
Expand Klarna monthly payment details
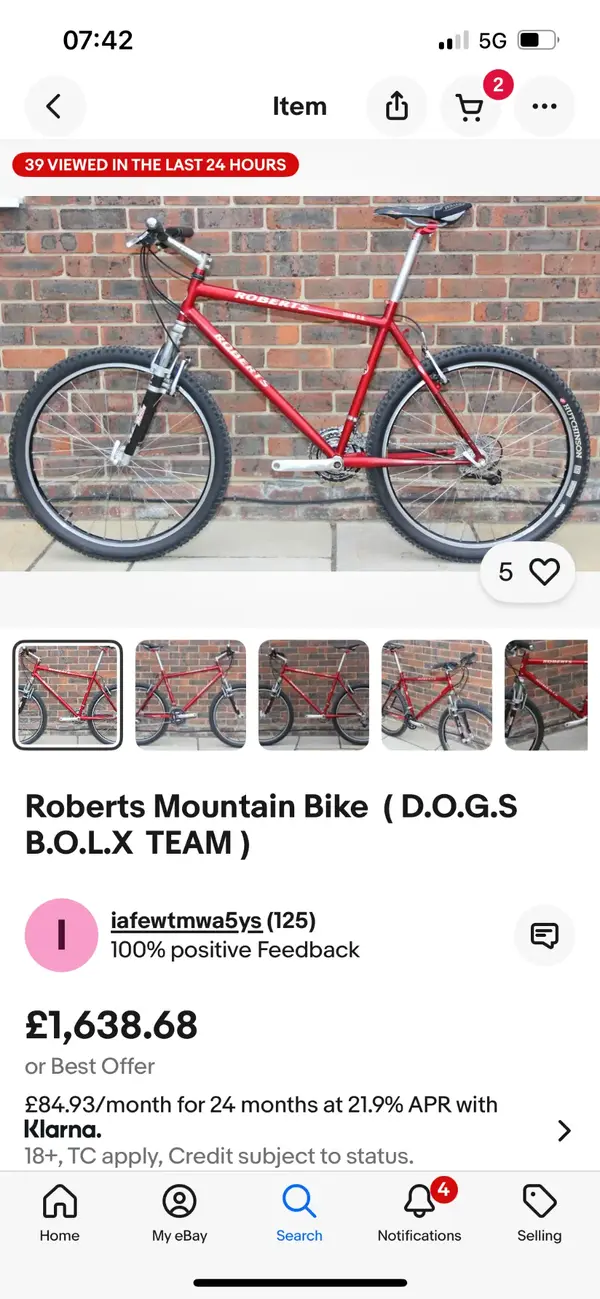tap(564, 1130)
